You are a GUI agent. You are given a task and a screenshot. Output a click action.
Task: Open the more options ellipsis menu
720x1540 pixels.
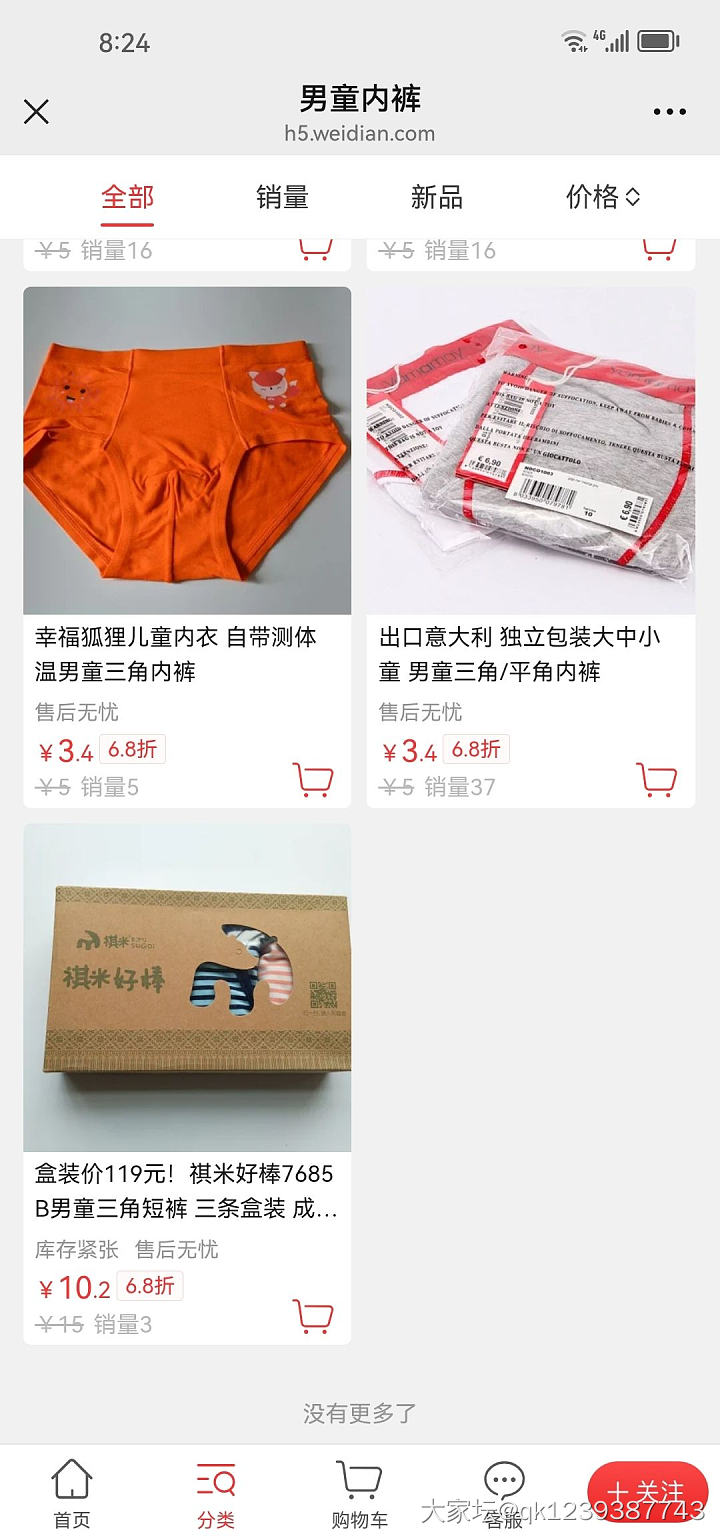click(668, 111)
